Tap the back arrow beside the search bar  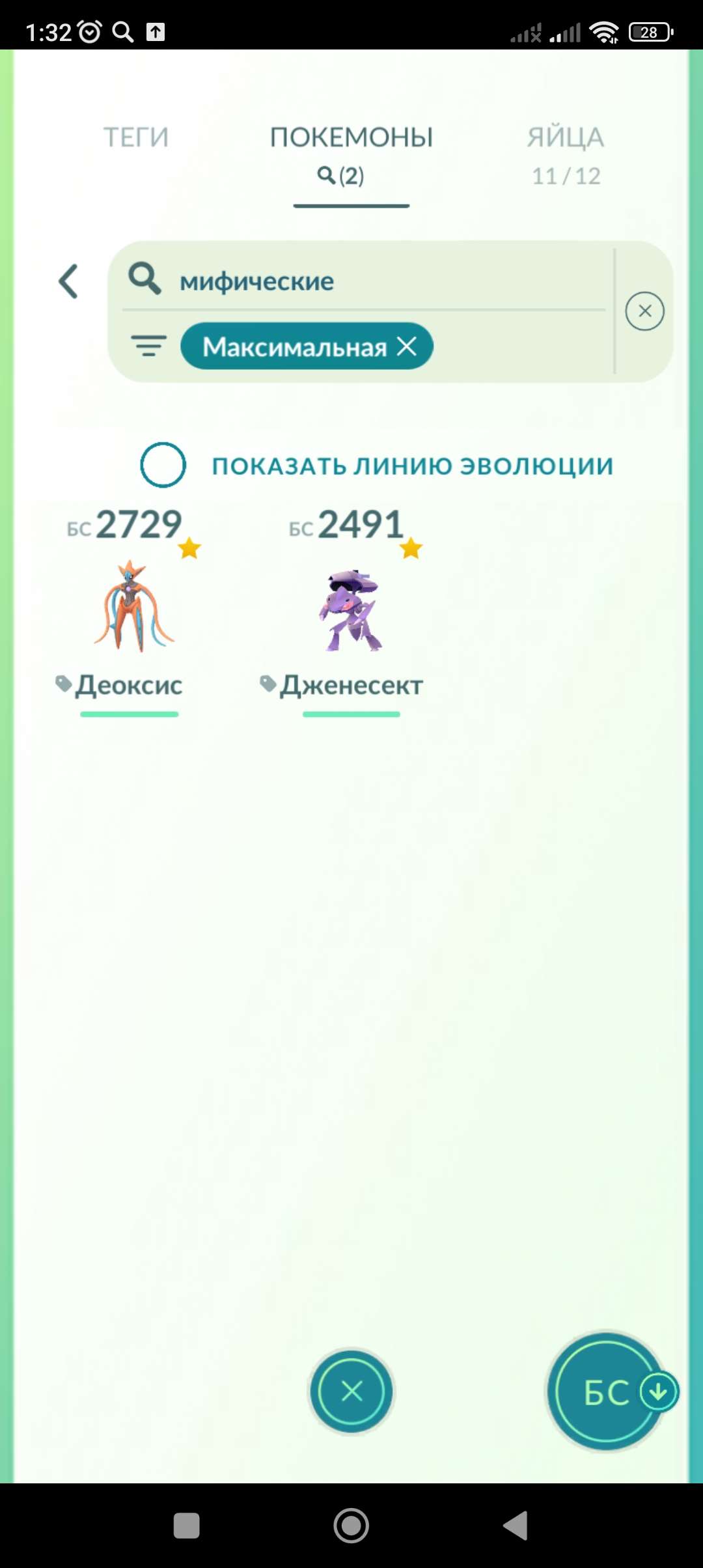pos(69,281)
